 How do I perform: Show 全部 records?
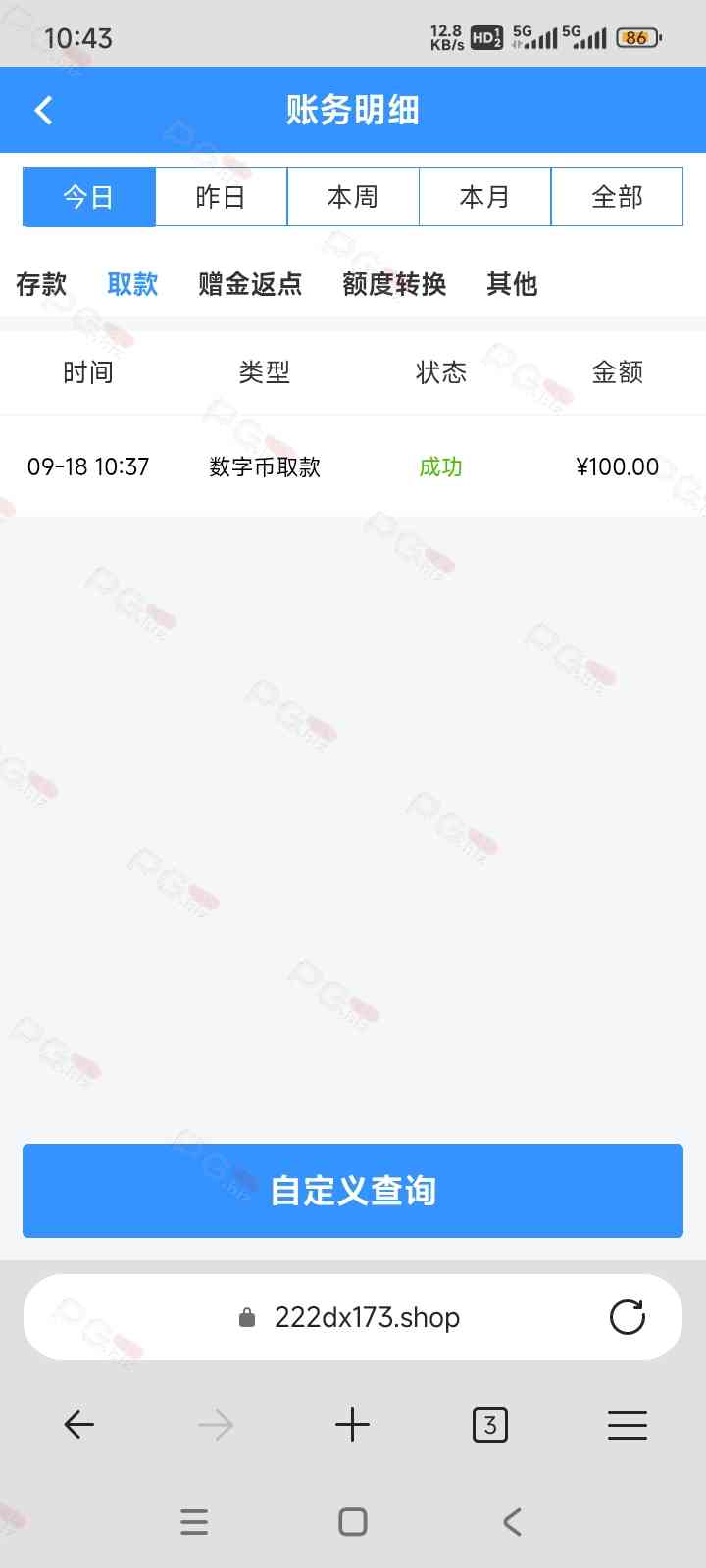[x=617, y=197]
